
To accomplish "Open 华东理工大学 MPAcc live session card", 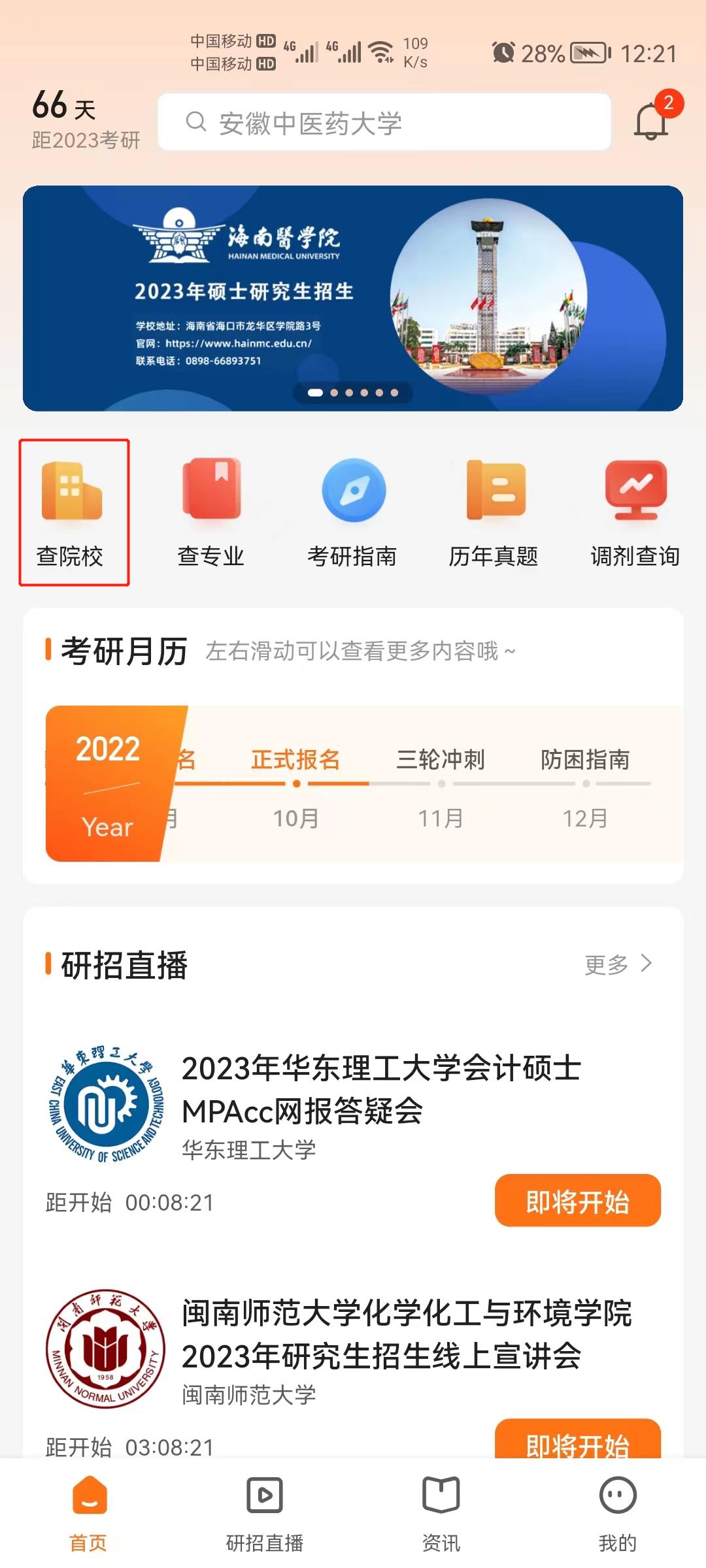I will (x=379, y=1090).
